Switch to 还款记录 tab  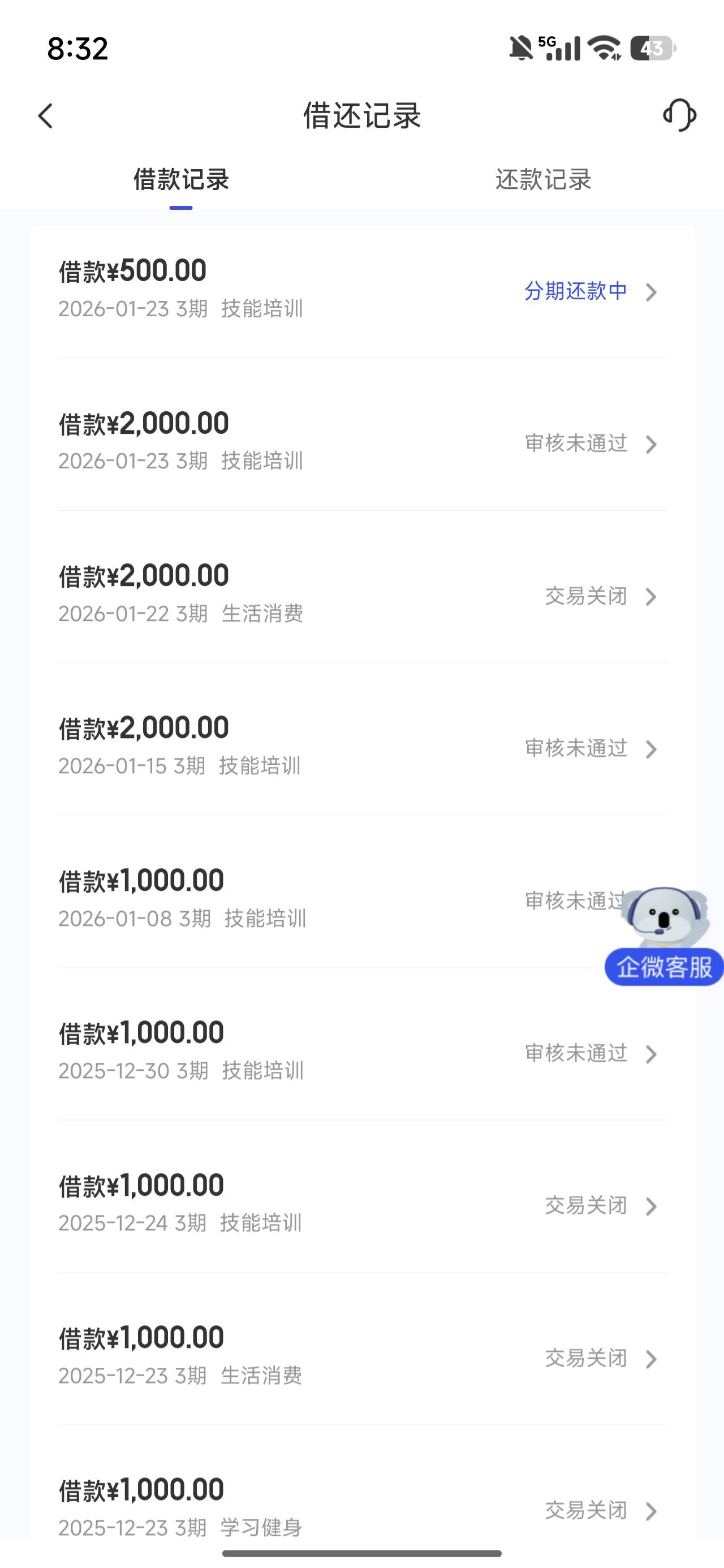click(542, 179)
